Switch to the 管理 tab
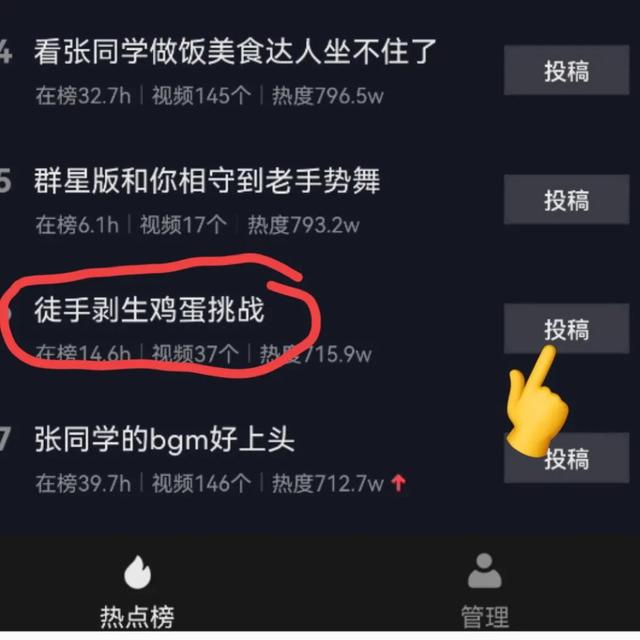640x640 pixels. tap(484, 590)
